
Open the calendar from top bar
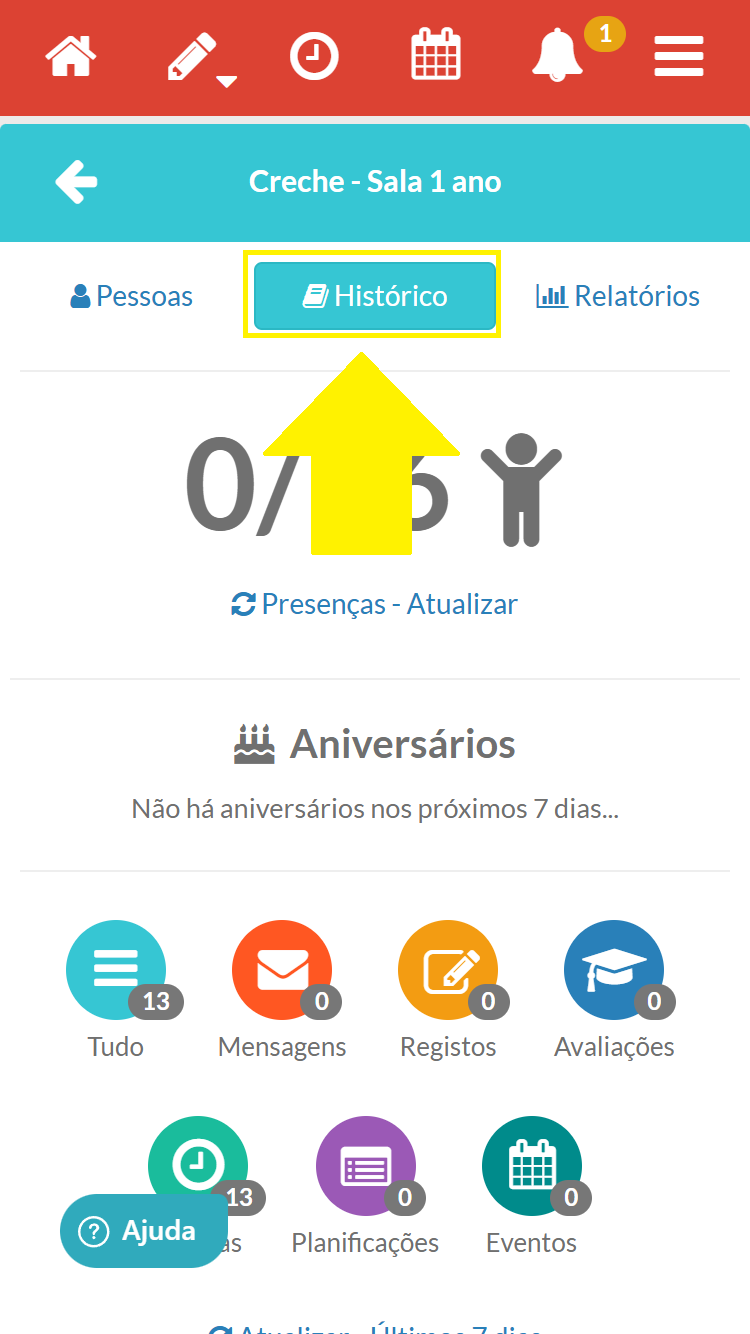point(436,56)
